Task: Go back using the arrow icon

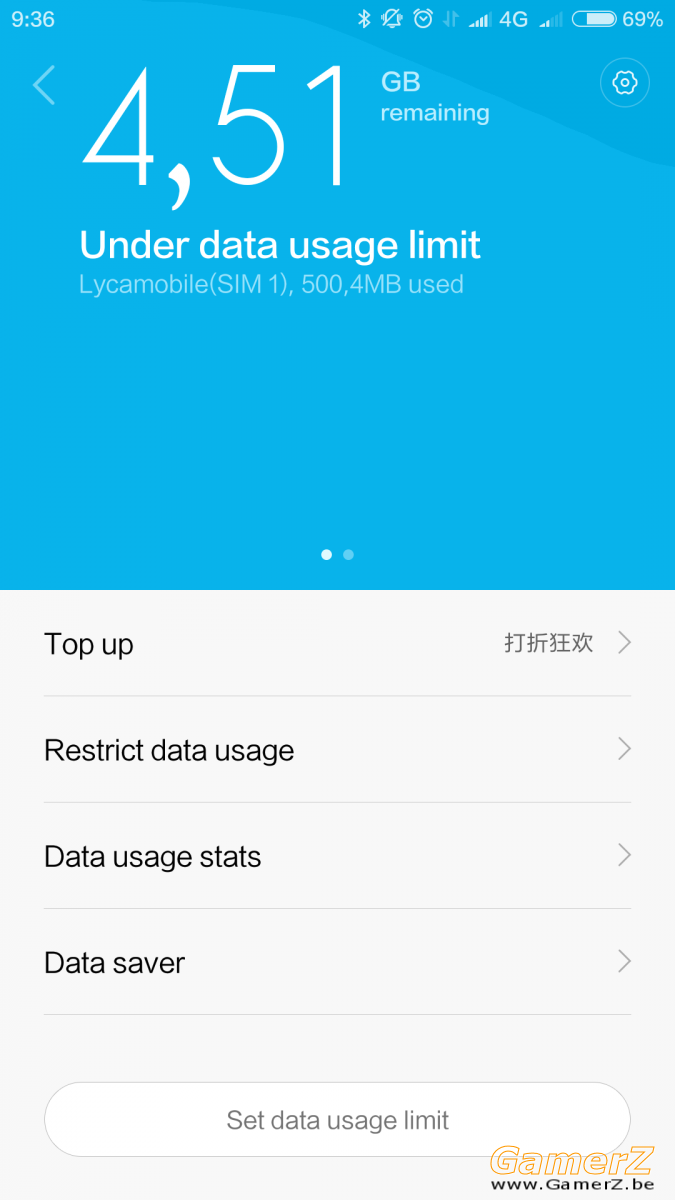Action: pyautogui.click(x=44, y=85)
